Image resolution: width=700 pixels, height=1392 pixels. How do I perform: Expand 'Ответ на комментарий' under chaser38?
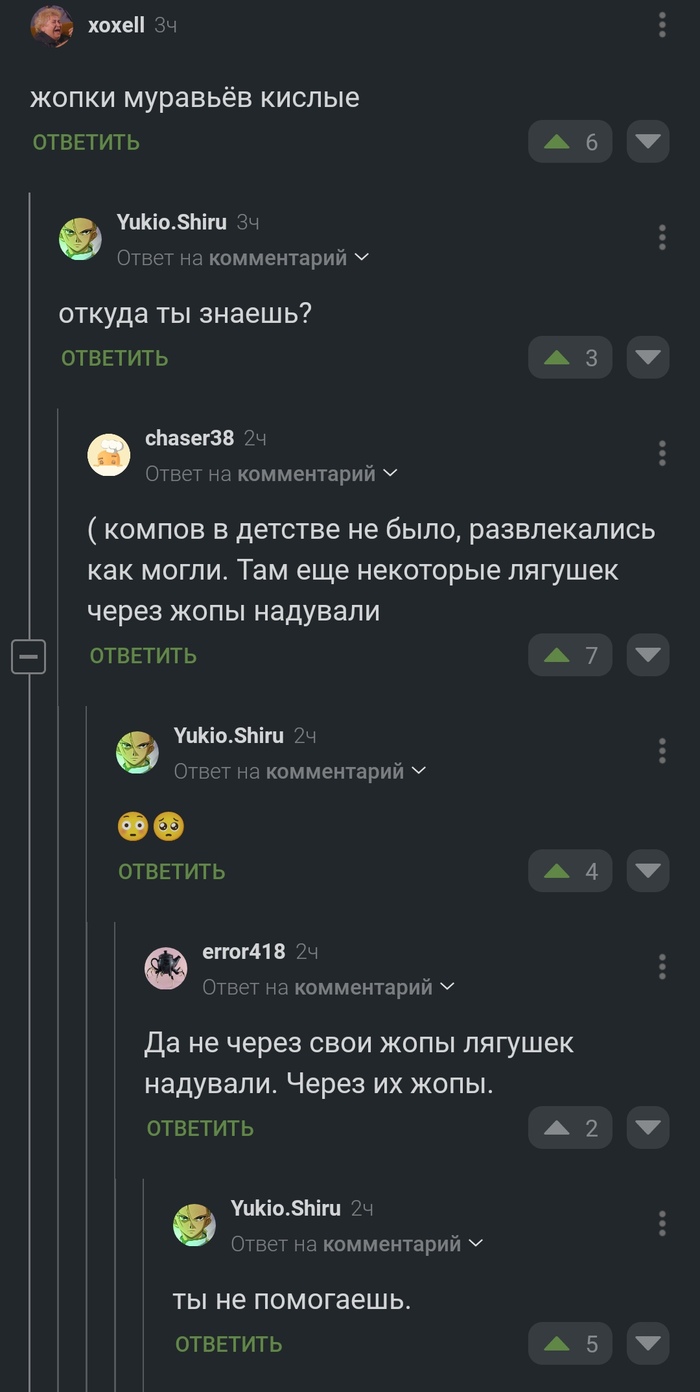click(x=389, y=473)
